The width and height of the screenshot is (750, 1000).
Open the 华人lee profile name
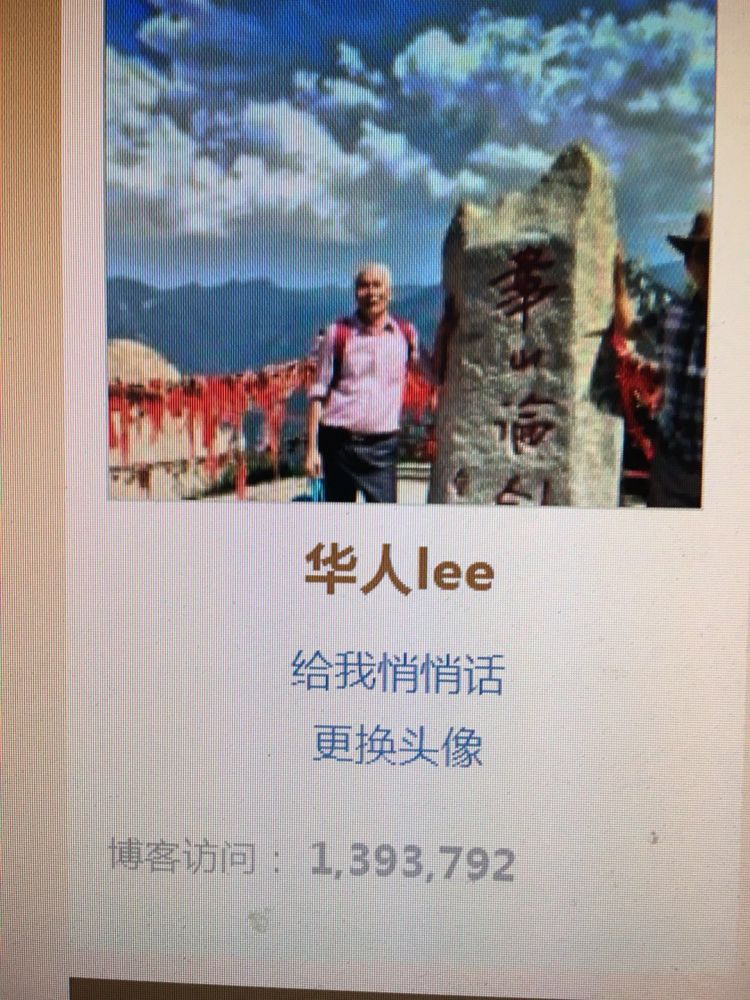tap(399, 573)
